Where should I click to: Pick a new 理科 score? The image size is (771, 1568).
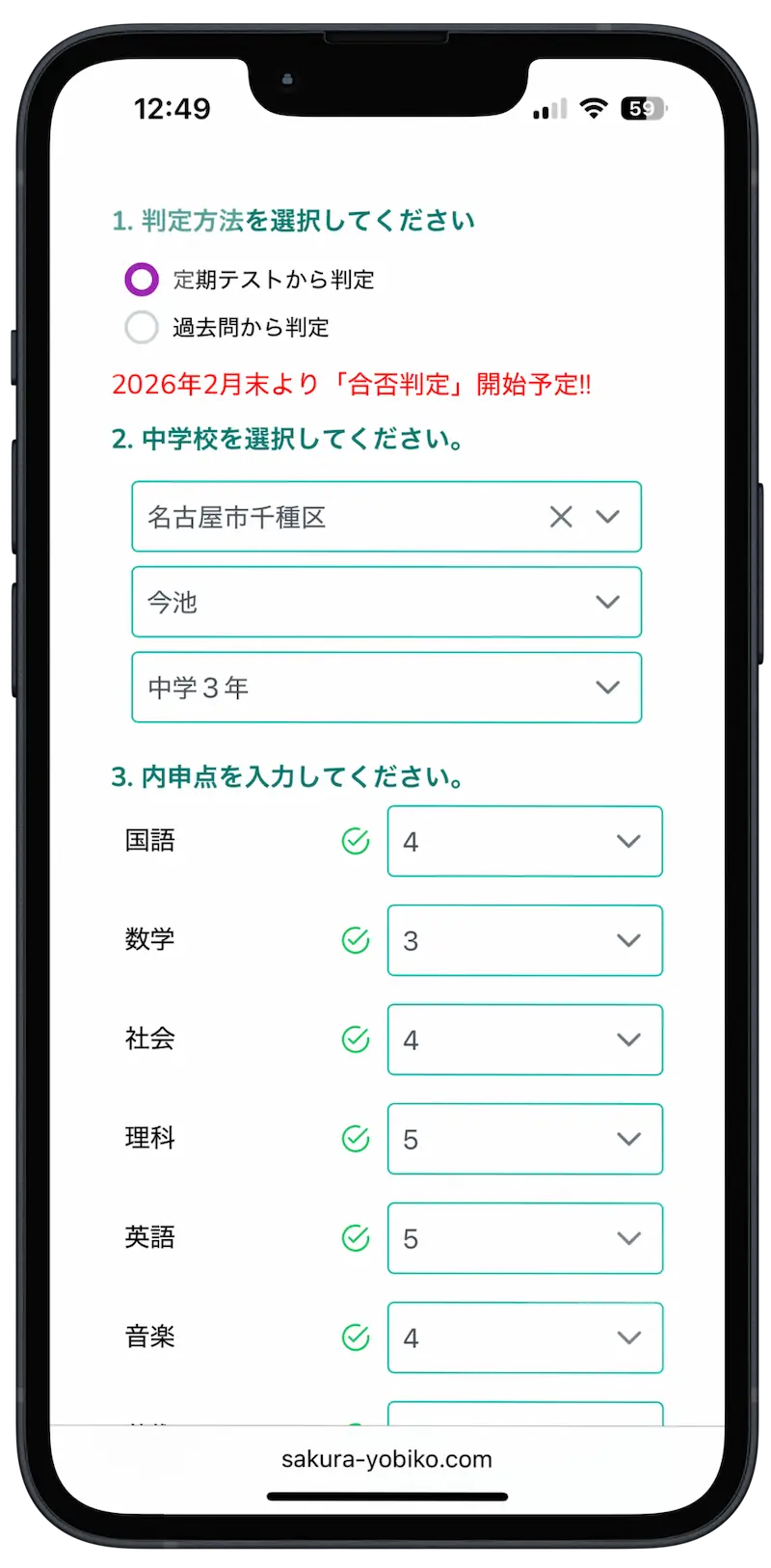(x=525, y=1139)
